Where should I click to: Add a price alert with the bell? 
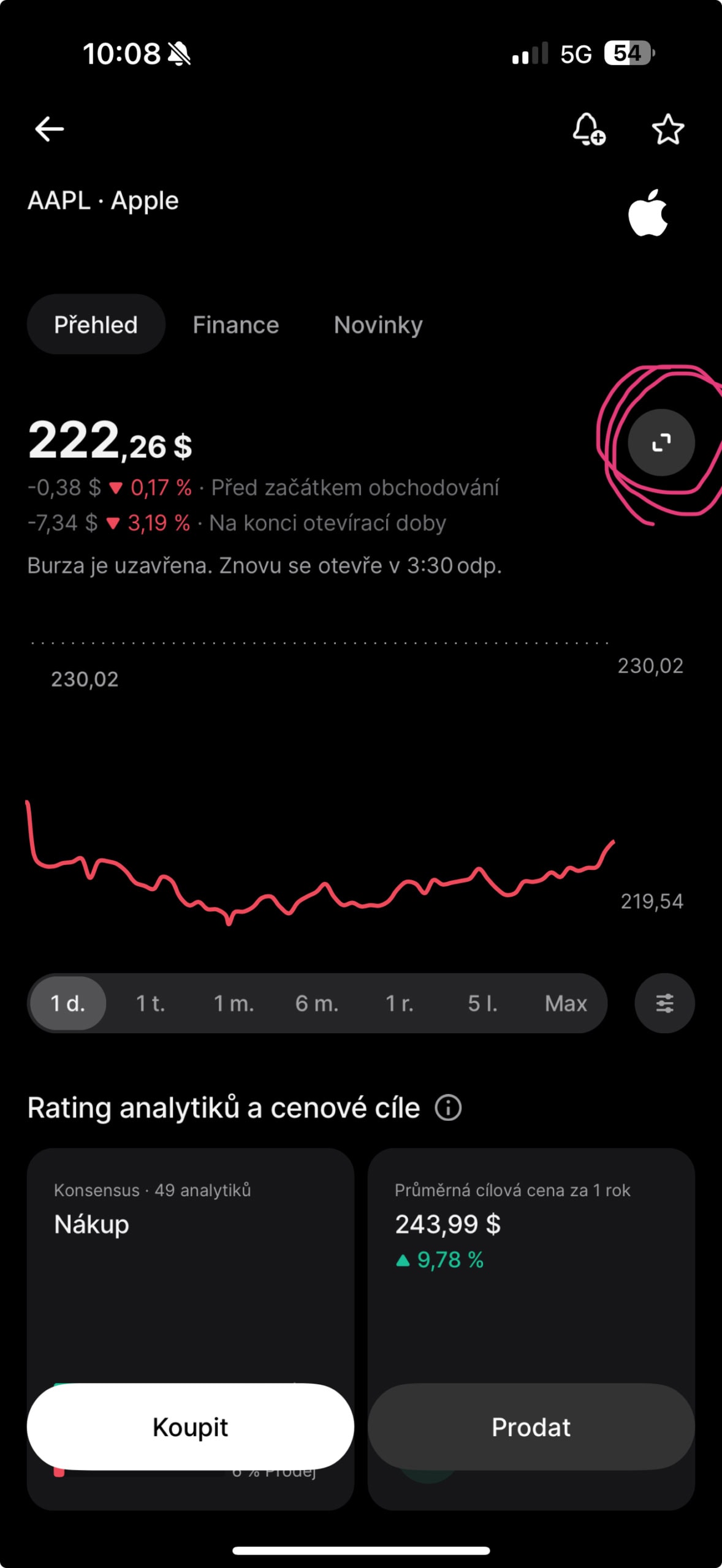tap(588, 129)
